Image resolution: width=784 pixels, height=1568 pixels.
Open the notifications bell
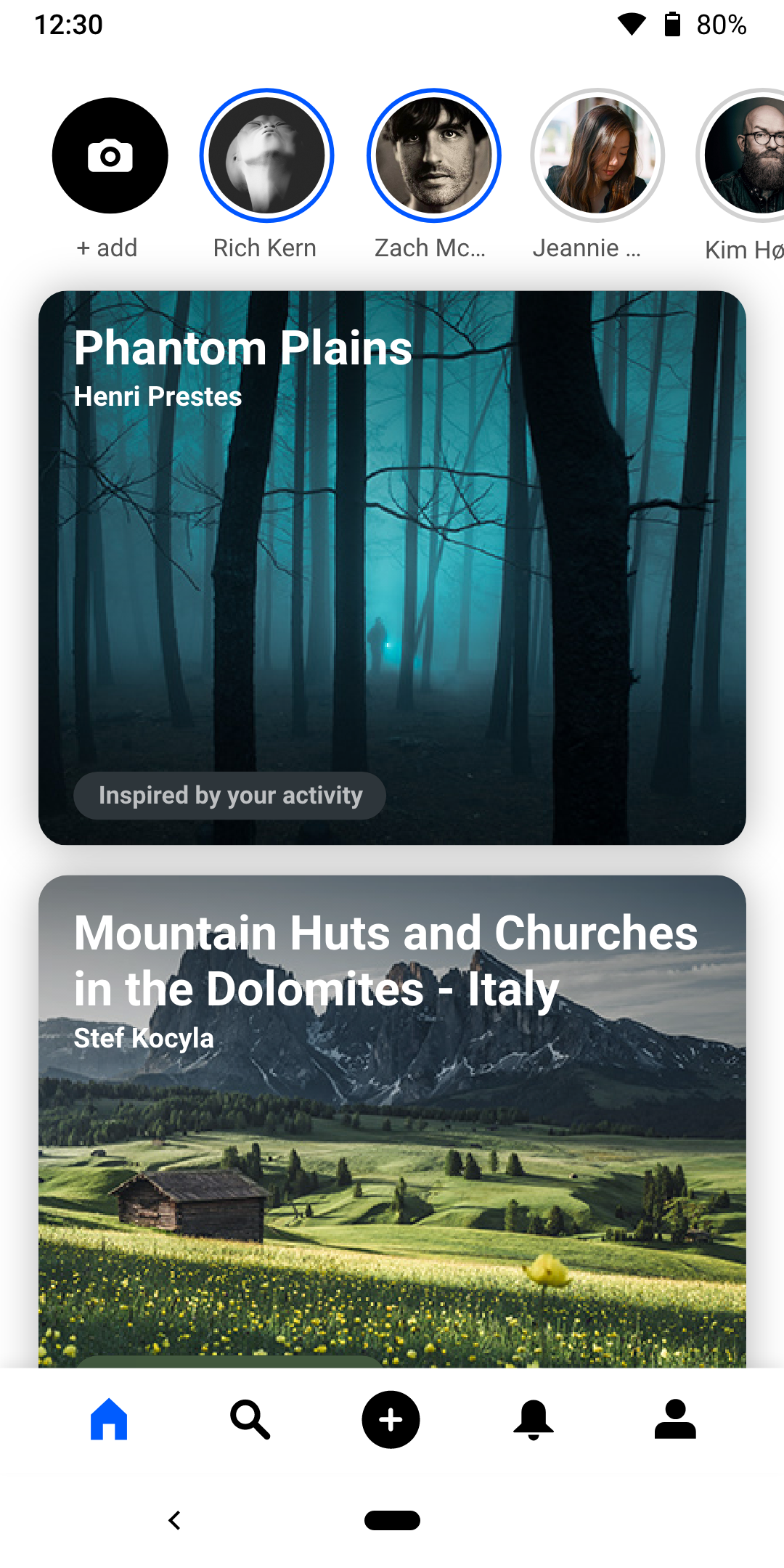pos(534,1419)
